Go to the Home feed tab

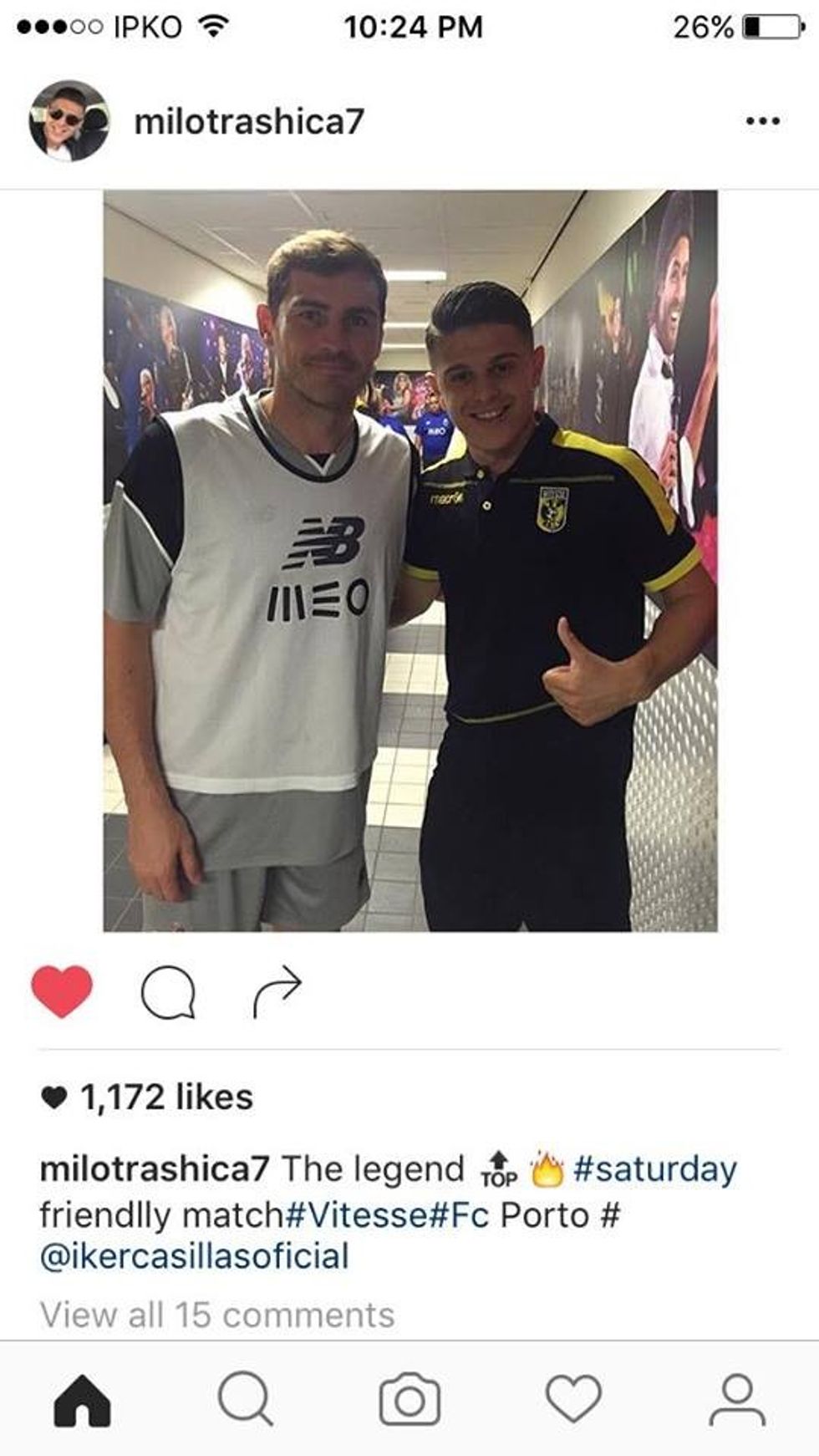(x=82, y=1399)
